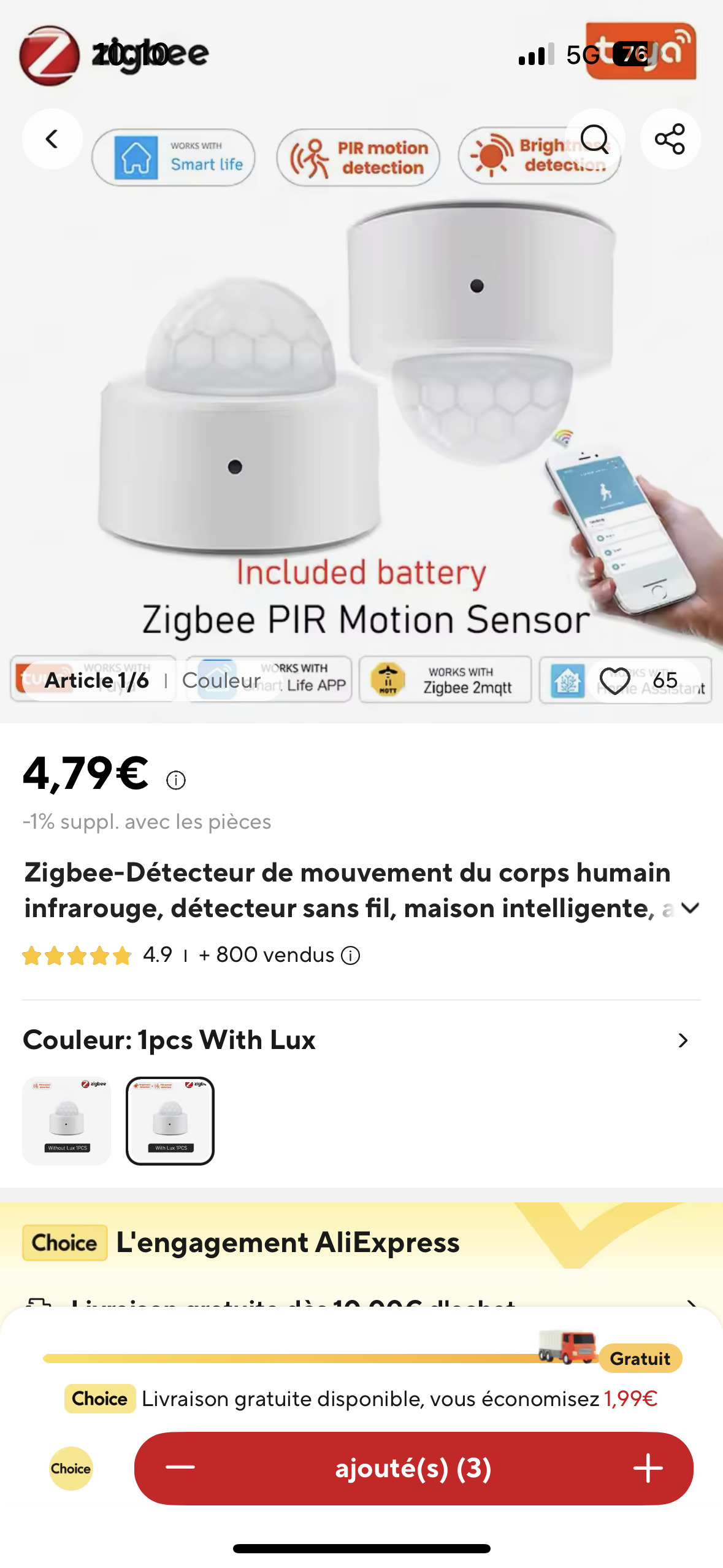
Task: Decrease quantity with the minus button
Action: click(180, 1467)
